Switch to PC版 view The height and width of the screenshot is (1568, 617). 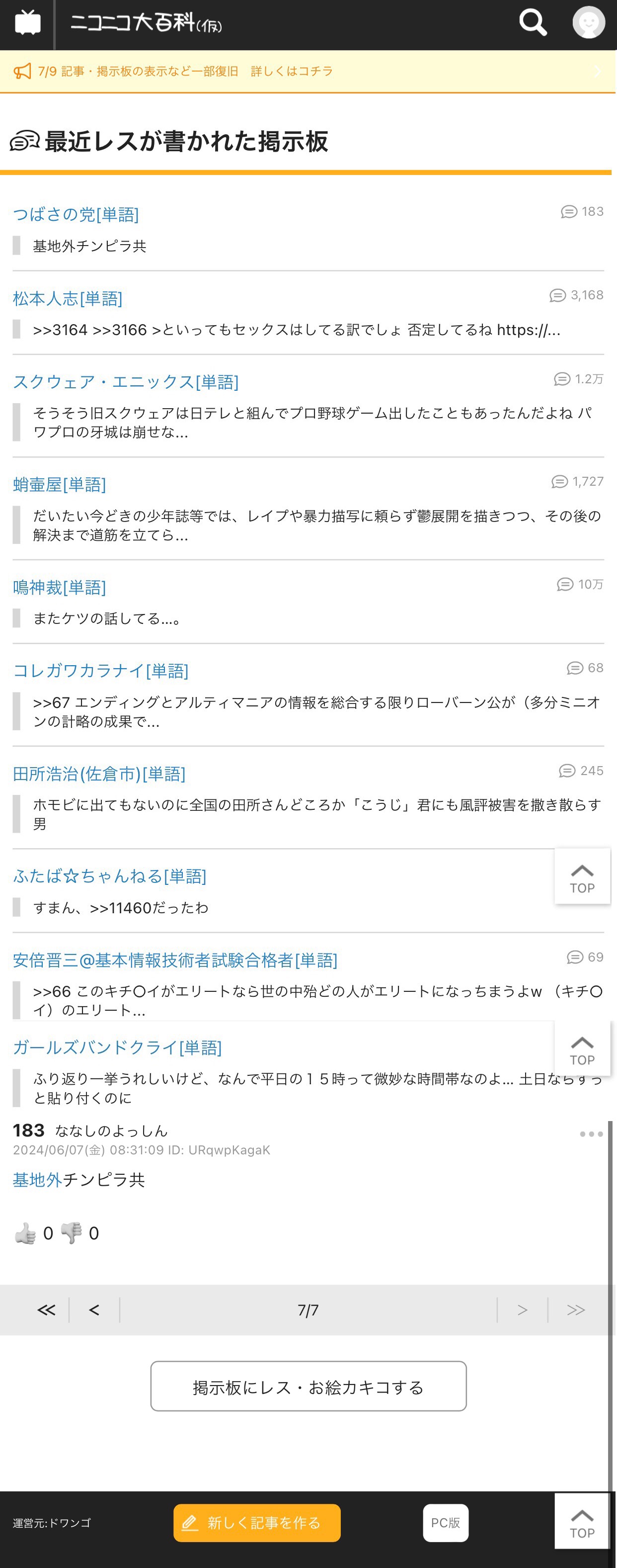pos(446,1523)
